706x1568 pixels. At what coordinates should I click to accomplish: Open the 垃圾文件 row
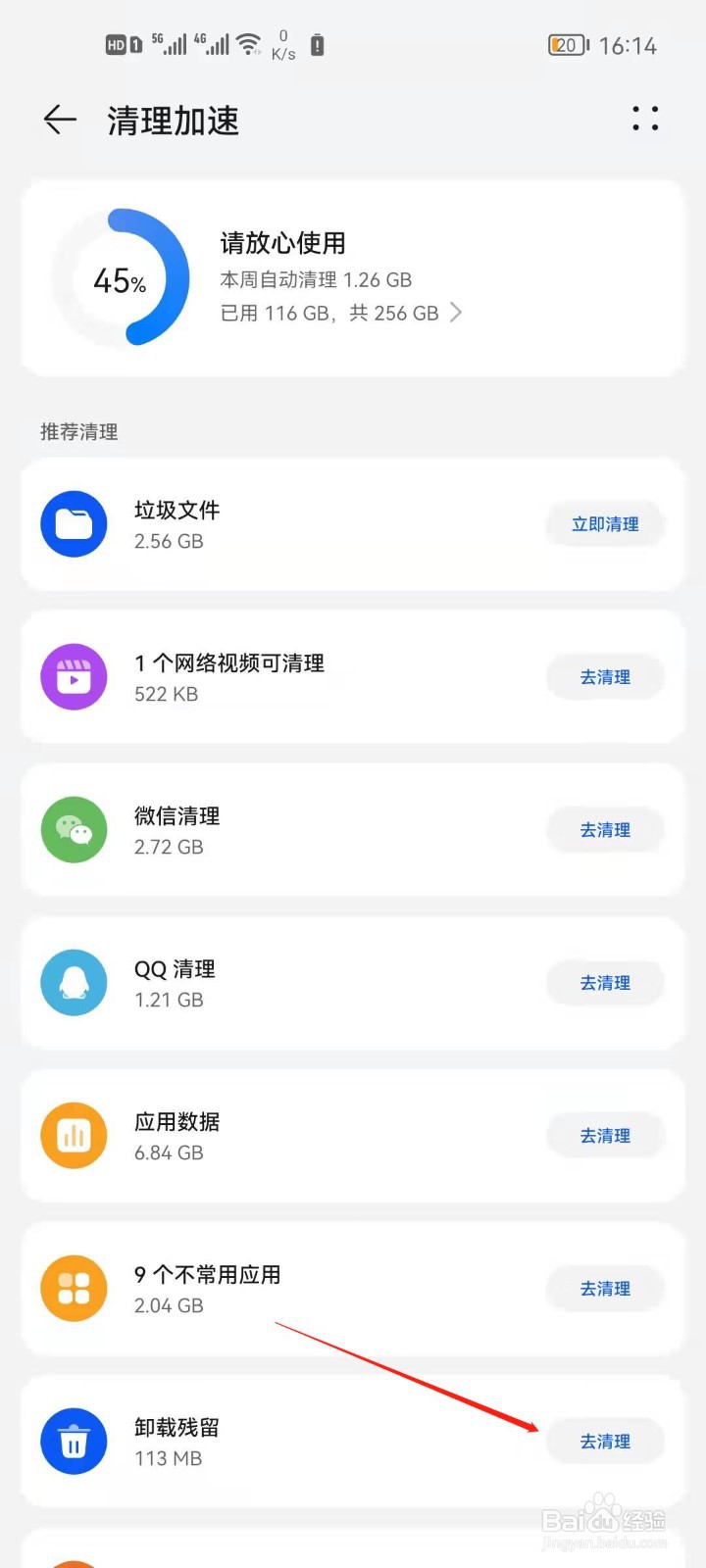tap(294, 525)
